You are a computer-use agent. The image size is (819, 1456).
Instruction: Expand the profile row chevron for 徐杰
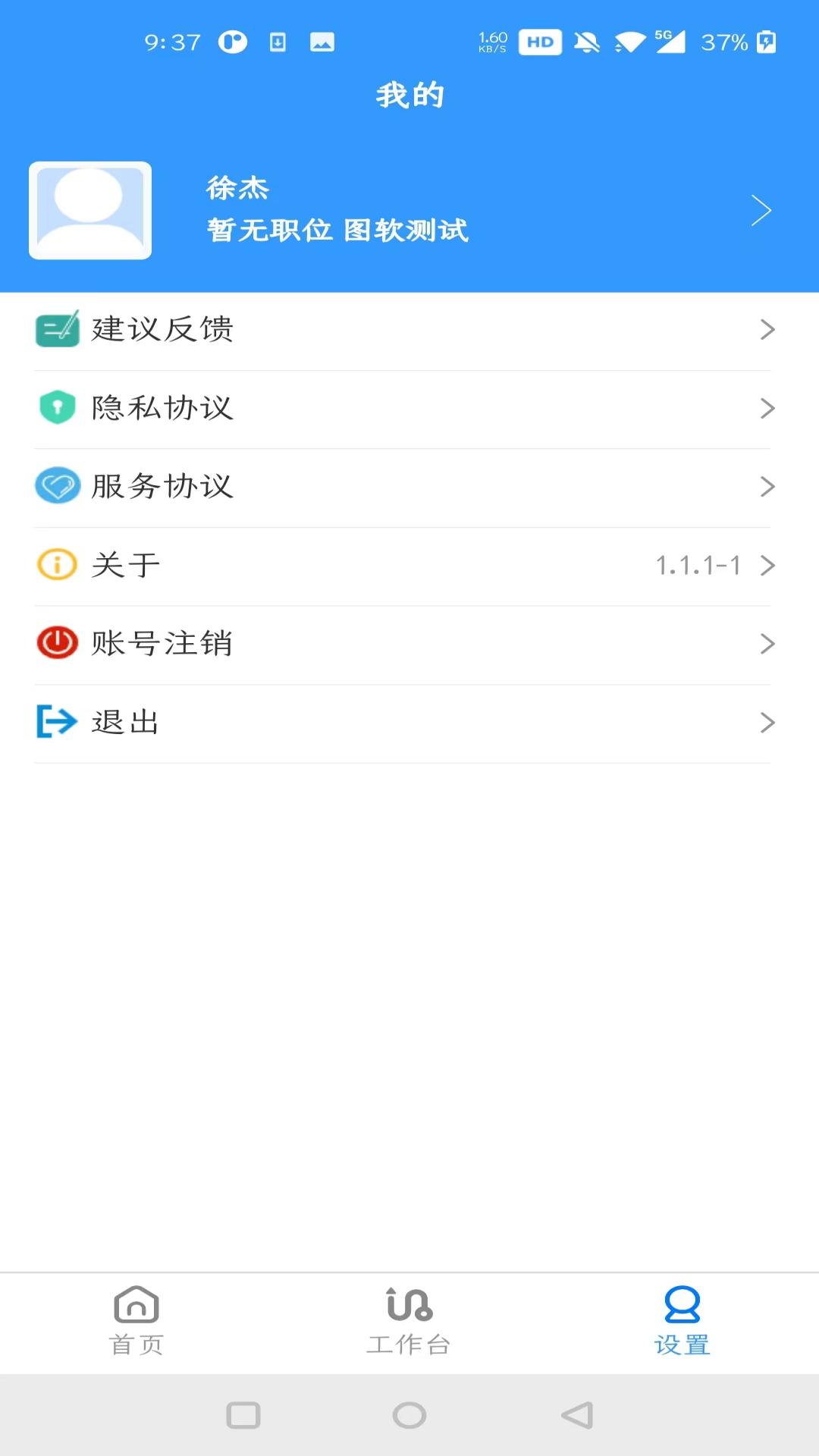pyautogui.click(x=761, y=210)
